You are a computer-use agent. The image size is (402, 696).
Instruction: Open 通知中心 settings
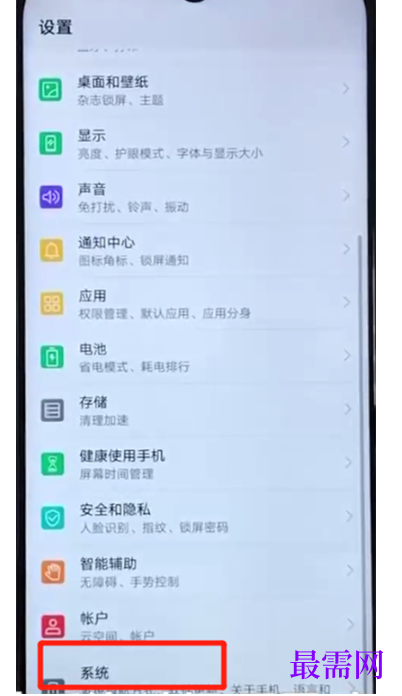(x=195, y=250)
